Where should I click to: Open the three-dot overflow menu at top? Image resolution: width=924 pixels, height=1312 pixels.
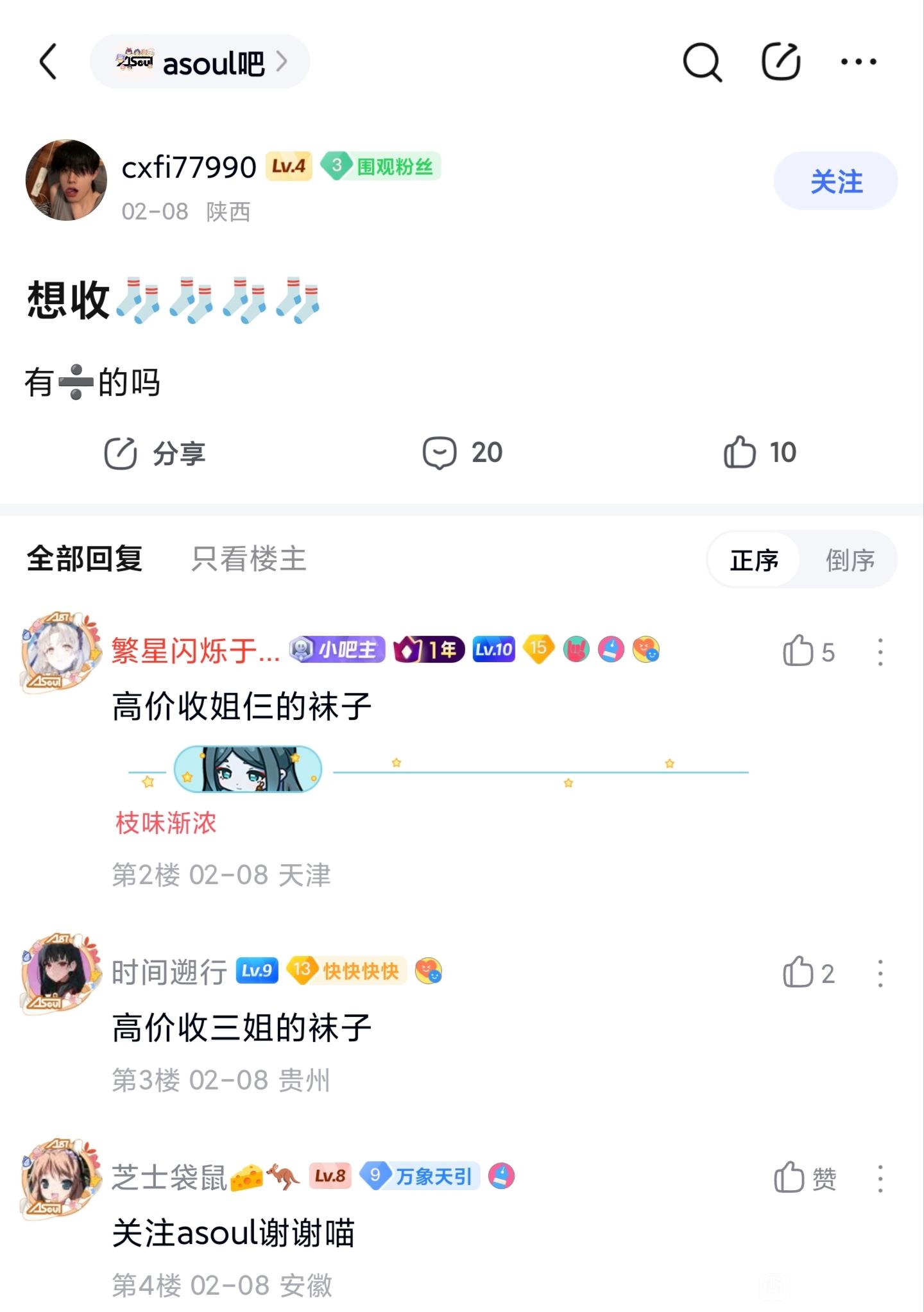coord(859,62)
